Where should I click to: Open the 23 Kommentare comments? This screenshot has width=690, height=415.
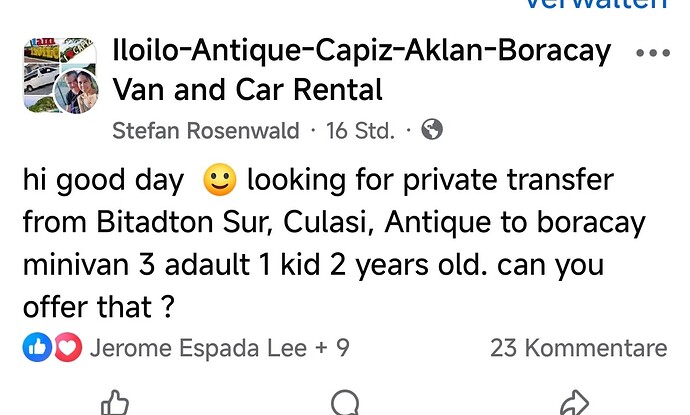tap(578, 348)
